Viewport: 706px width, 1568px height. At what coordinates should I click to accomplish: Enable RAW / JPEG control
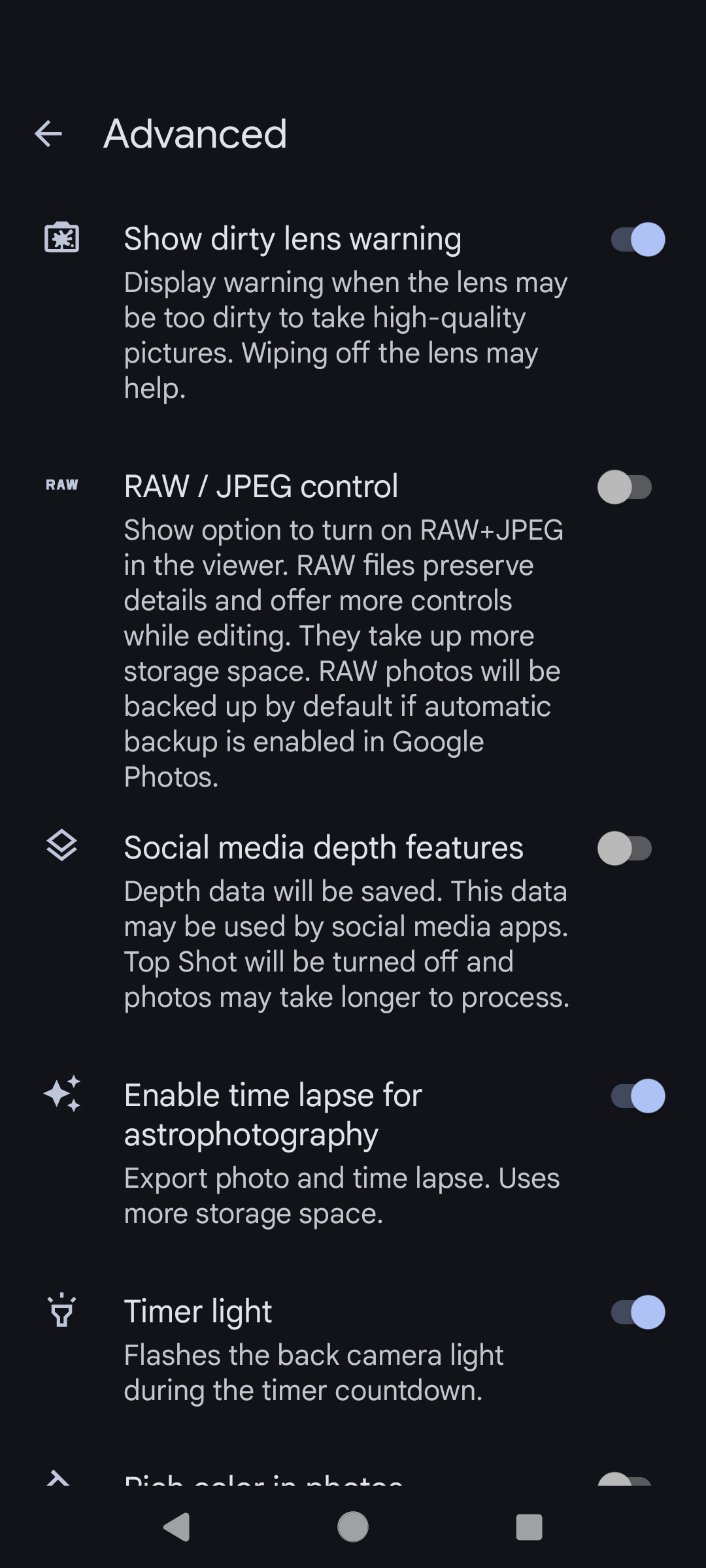tap(624, 487)
